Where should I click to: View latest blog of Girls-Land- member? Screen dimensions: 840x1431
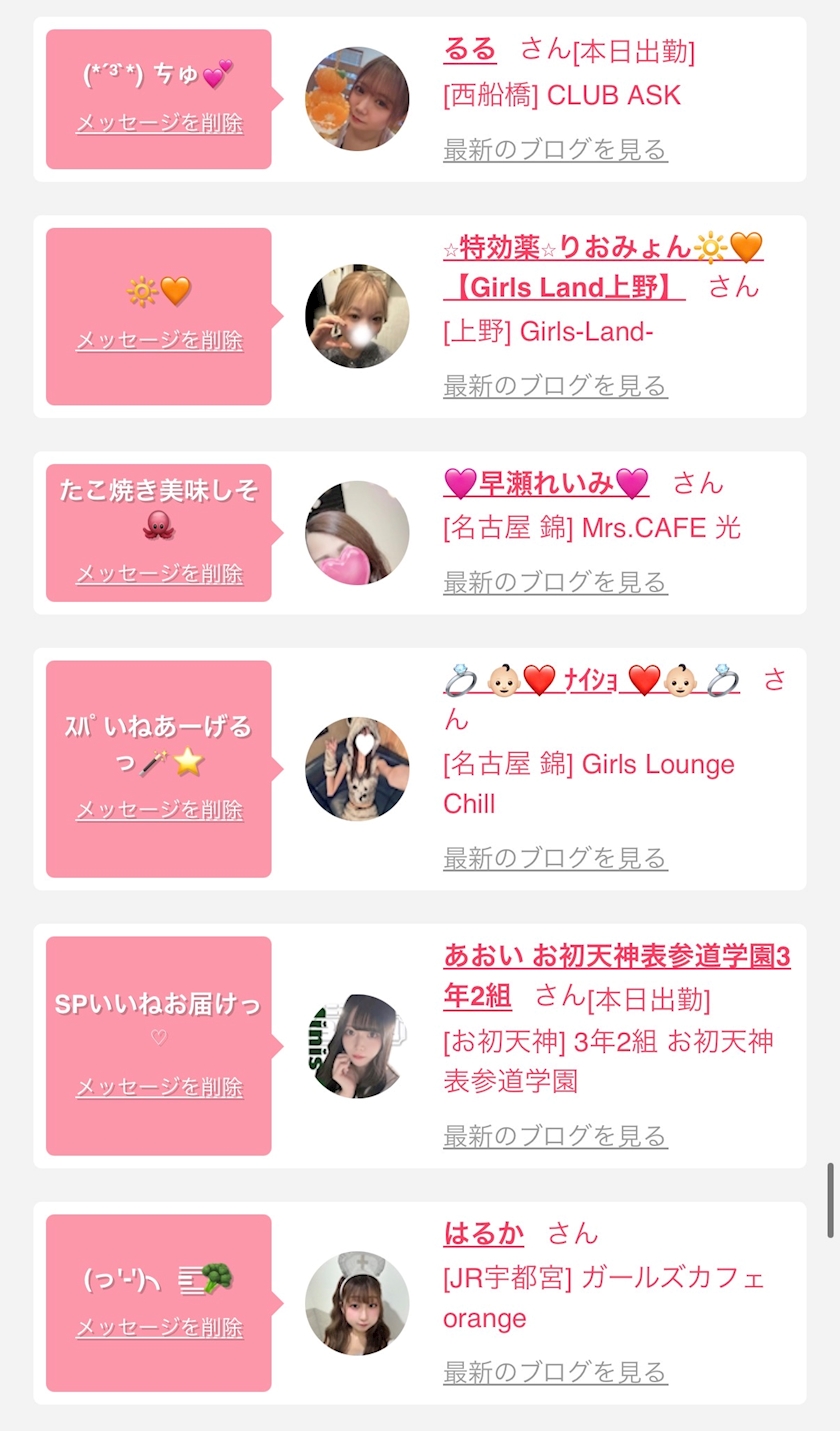555,385
